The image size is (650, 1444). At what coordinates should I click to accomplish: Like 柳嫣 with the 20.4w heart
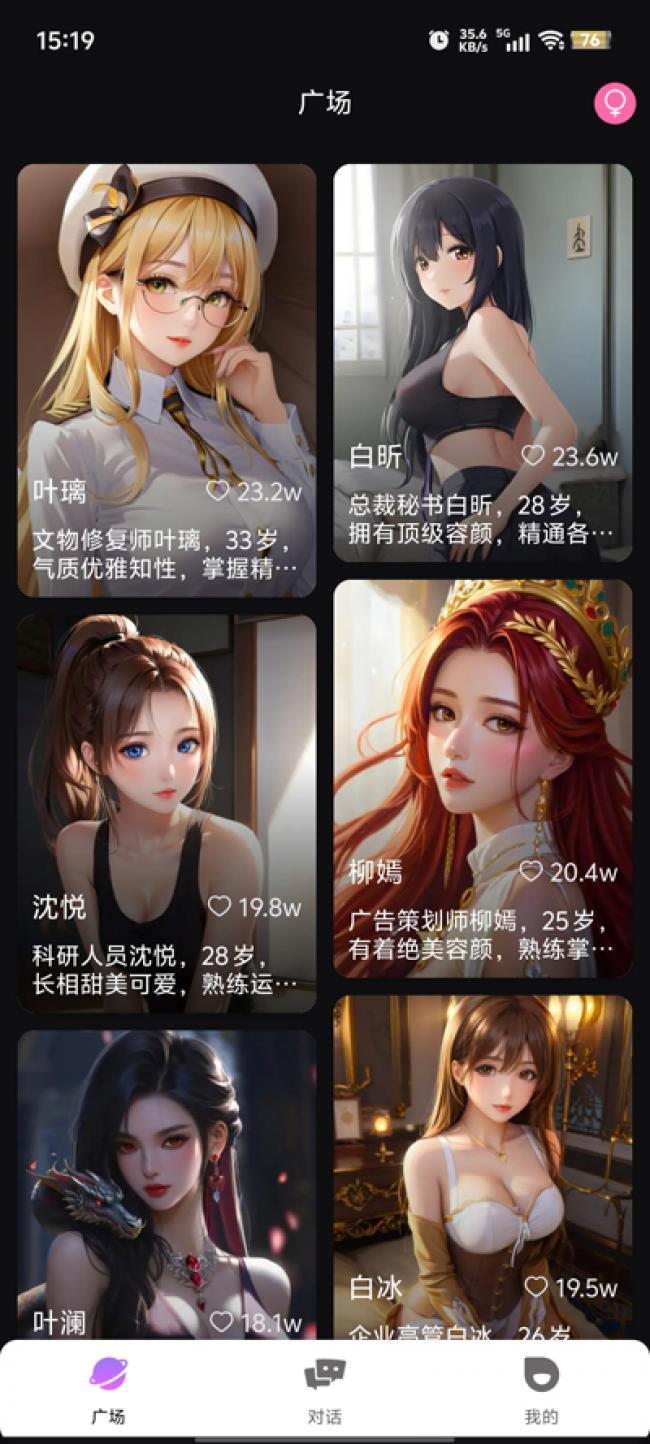pyautogui.click(x=531, y=872)
